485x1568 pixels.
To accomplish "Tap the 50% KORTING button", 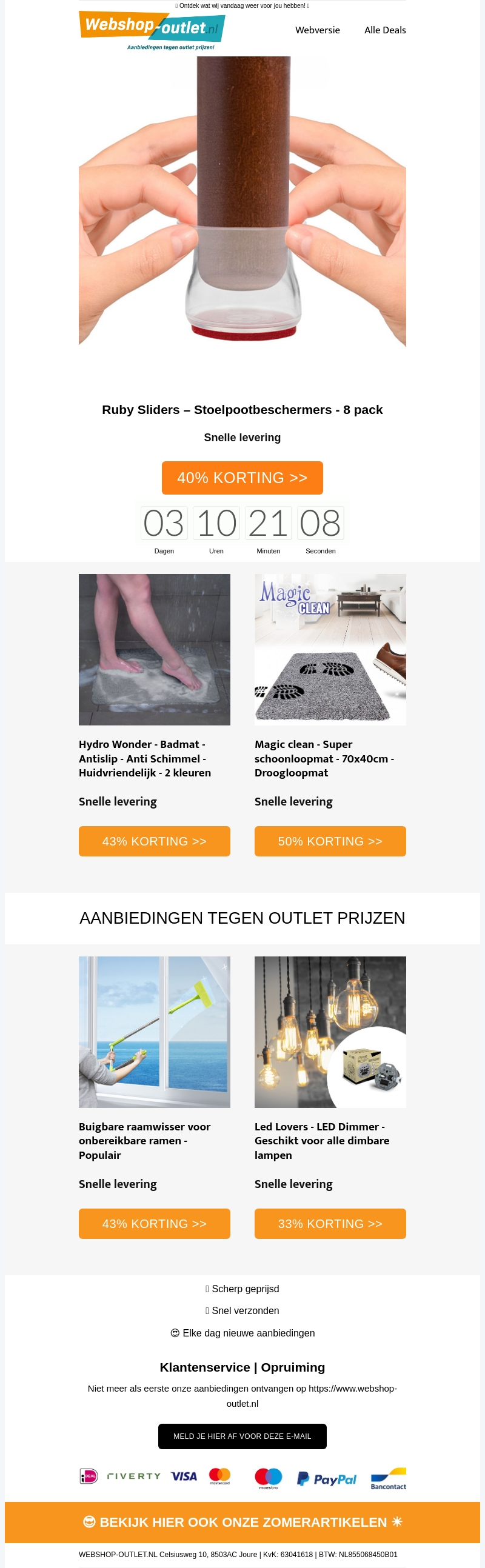I will (330, 841).
